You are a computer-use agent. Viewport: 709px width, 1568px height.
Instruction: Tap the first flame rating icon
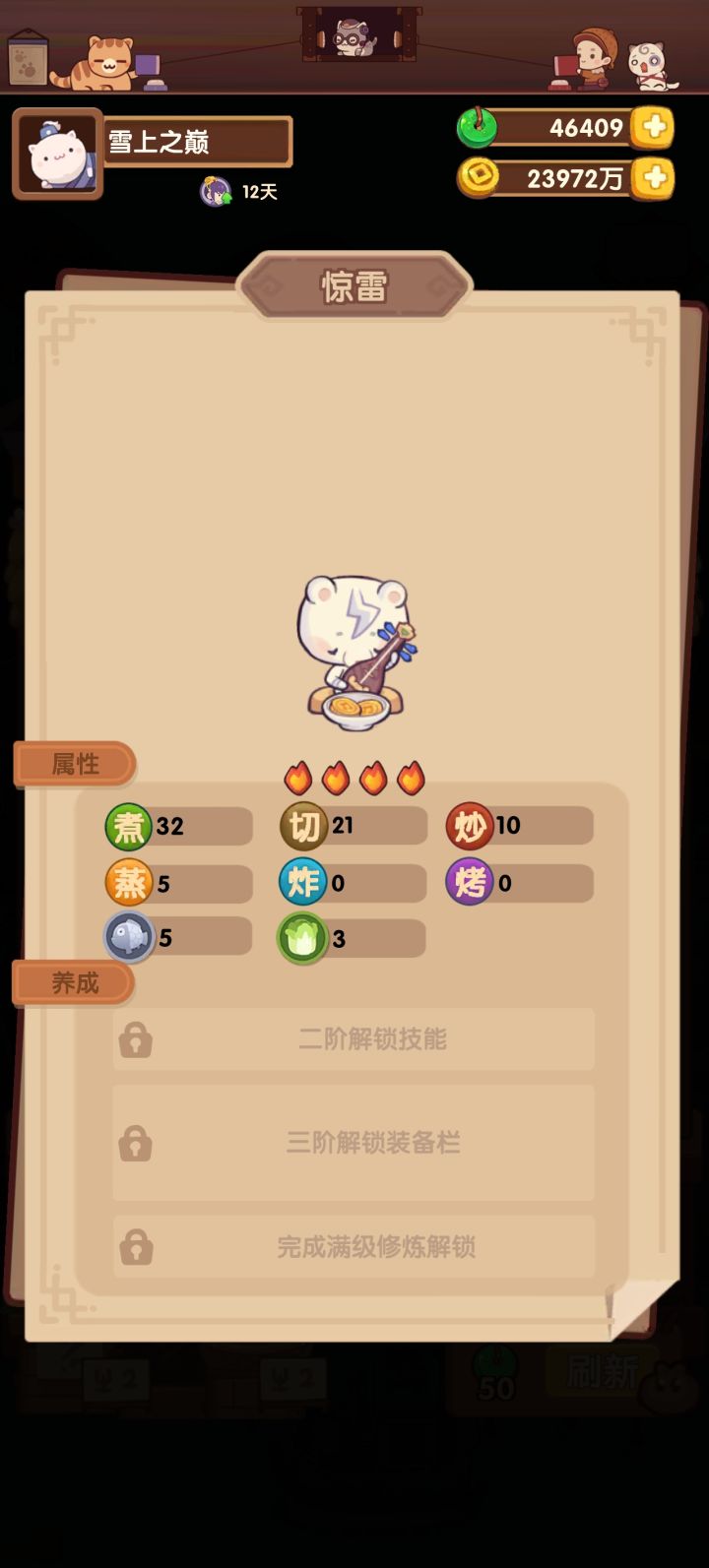(x=300, y=777)
